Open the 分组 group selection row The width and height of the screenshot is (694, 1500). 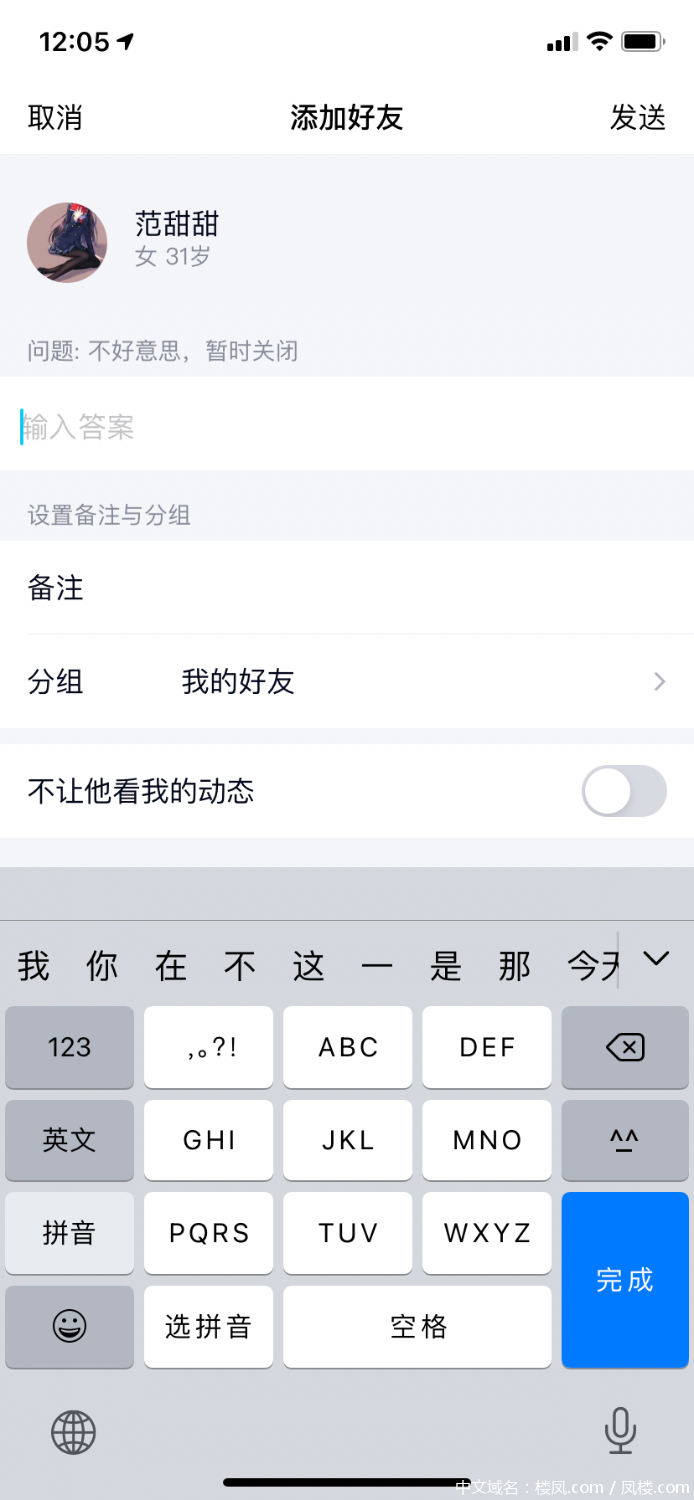click(x=347, y=682)
